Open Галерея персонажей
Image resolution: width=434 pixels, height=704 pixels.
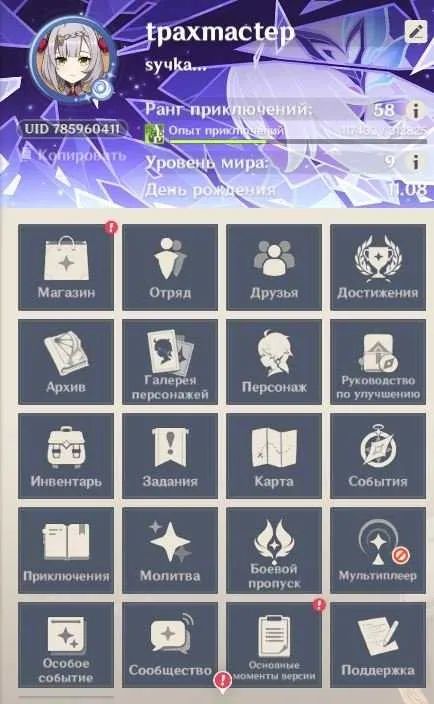coord(170,361)
